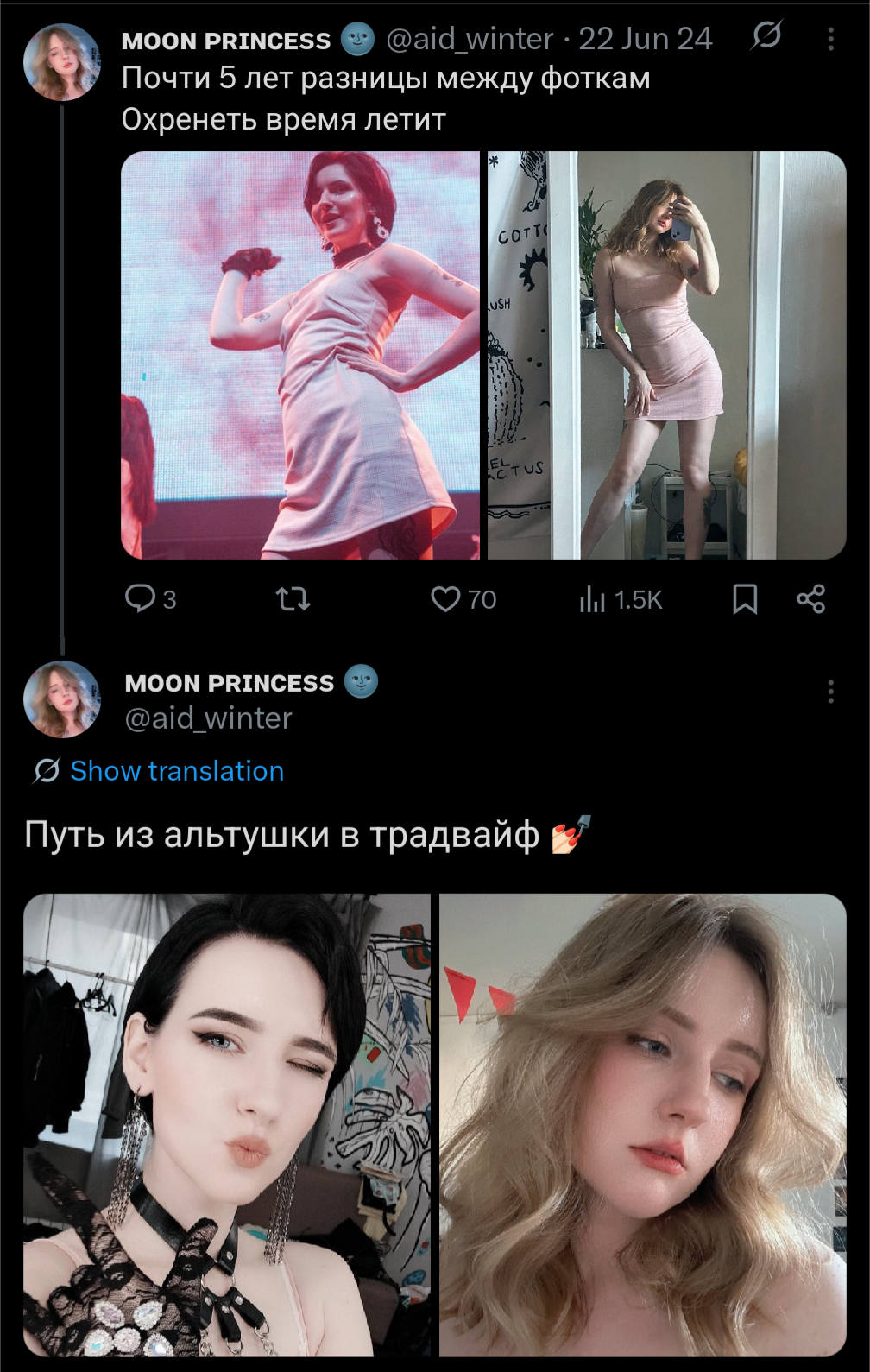Viewport: 870px width, 1372px height.
Task: View analytics showing 1.5K views
Action: [x=593, y=598]
